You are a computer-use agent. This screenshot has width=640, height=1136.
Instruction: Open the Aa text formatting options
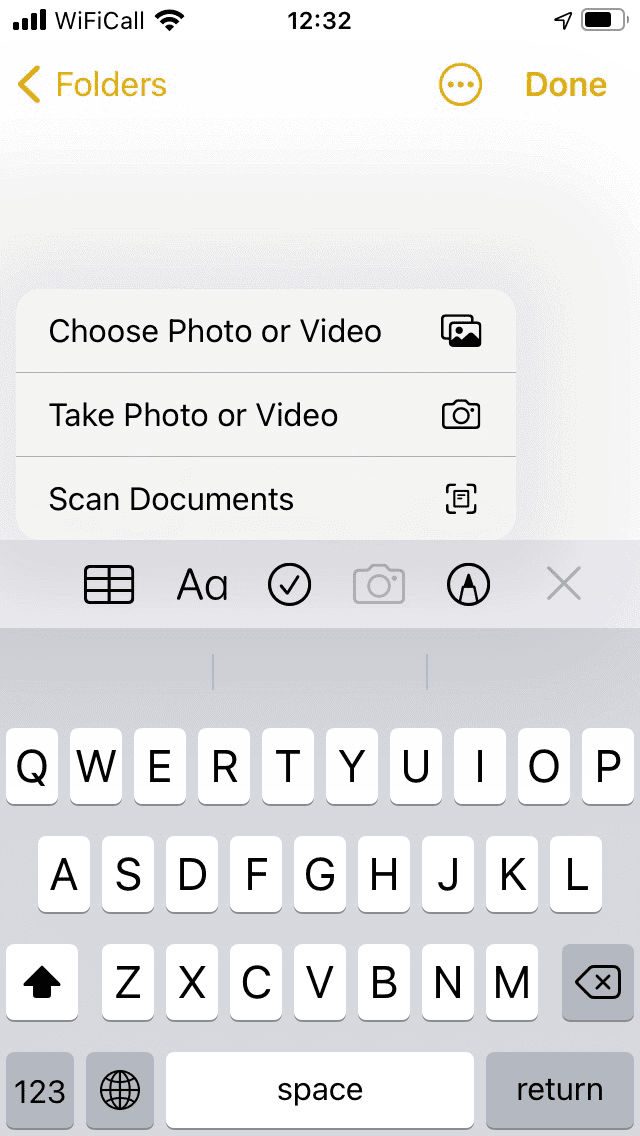click(202, 584)
